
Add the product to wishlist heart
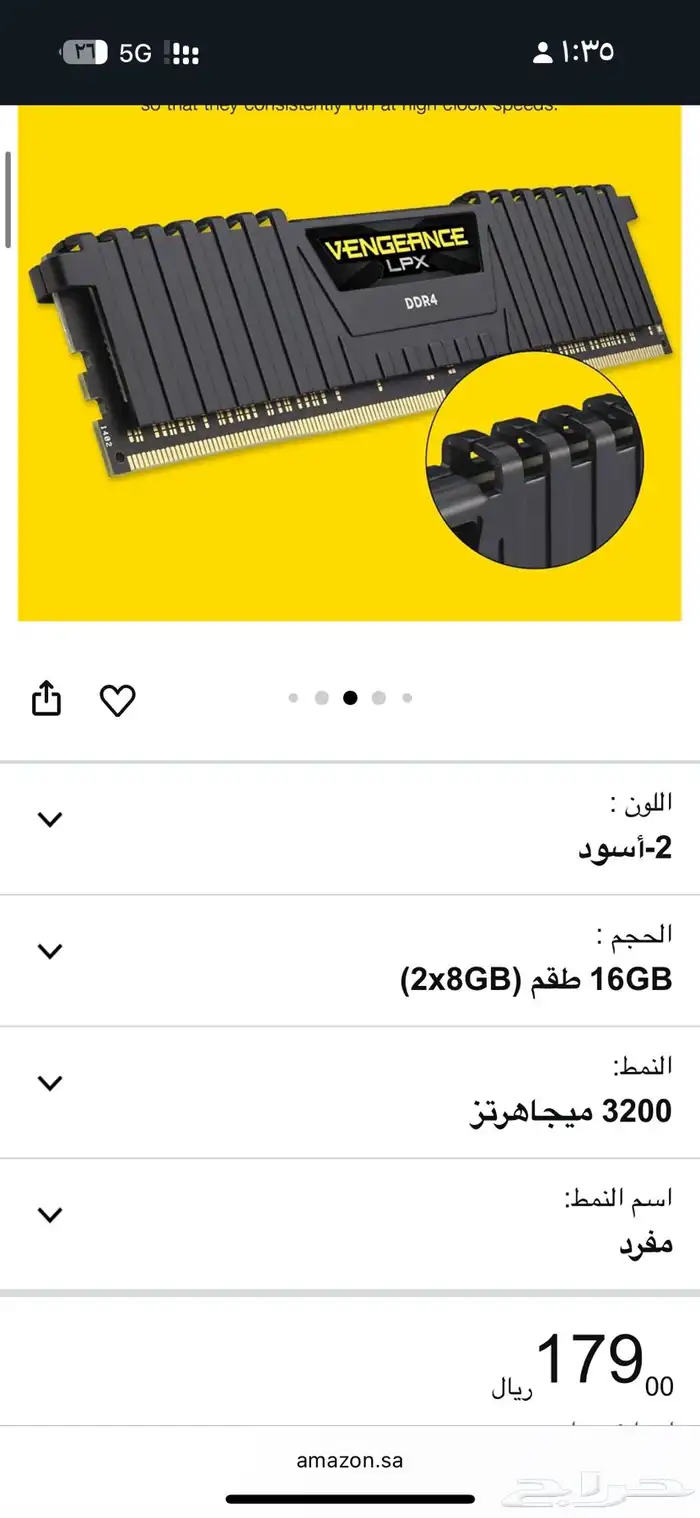117,700
